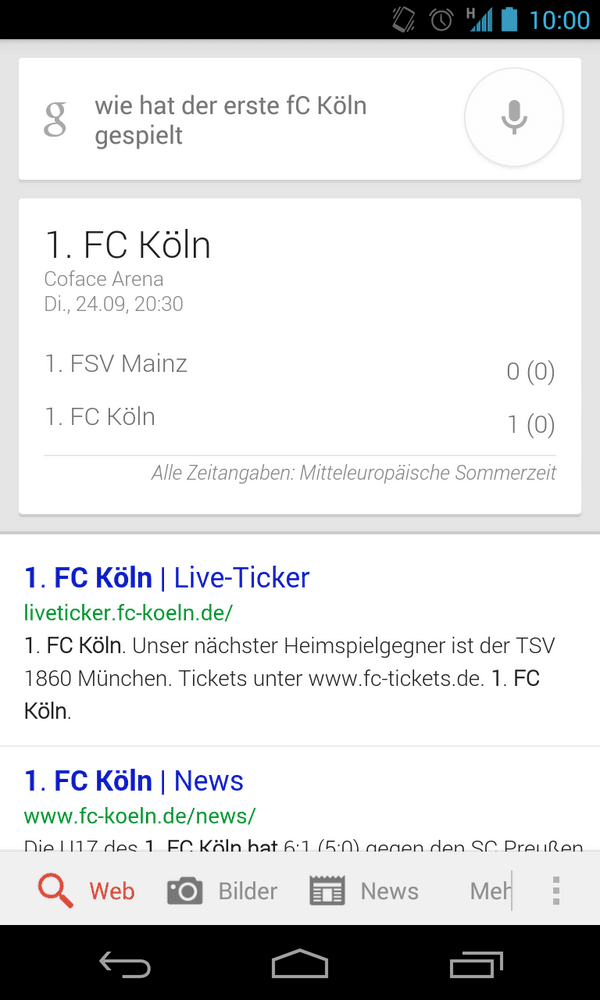Viewport: 600px width, 1000px height.
Task: Open the three-dot overflow menu
Action: click(556, 890)
